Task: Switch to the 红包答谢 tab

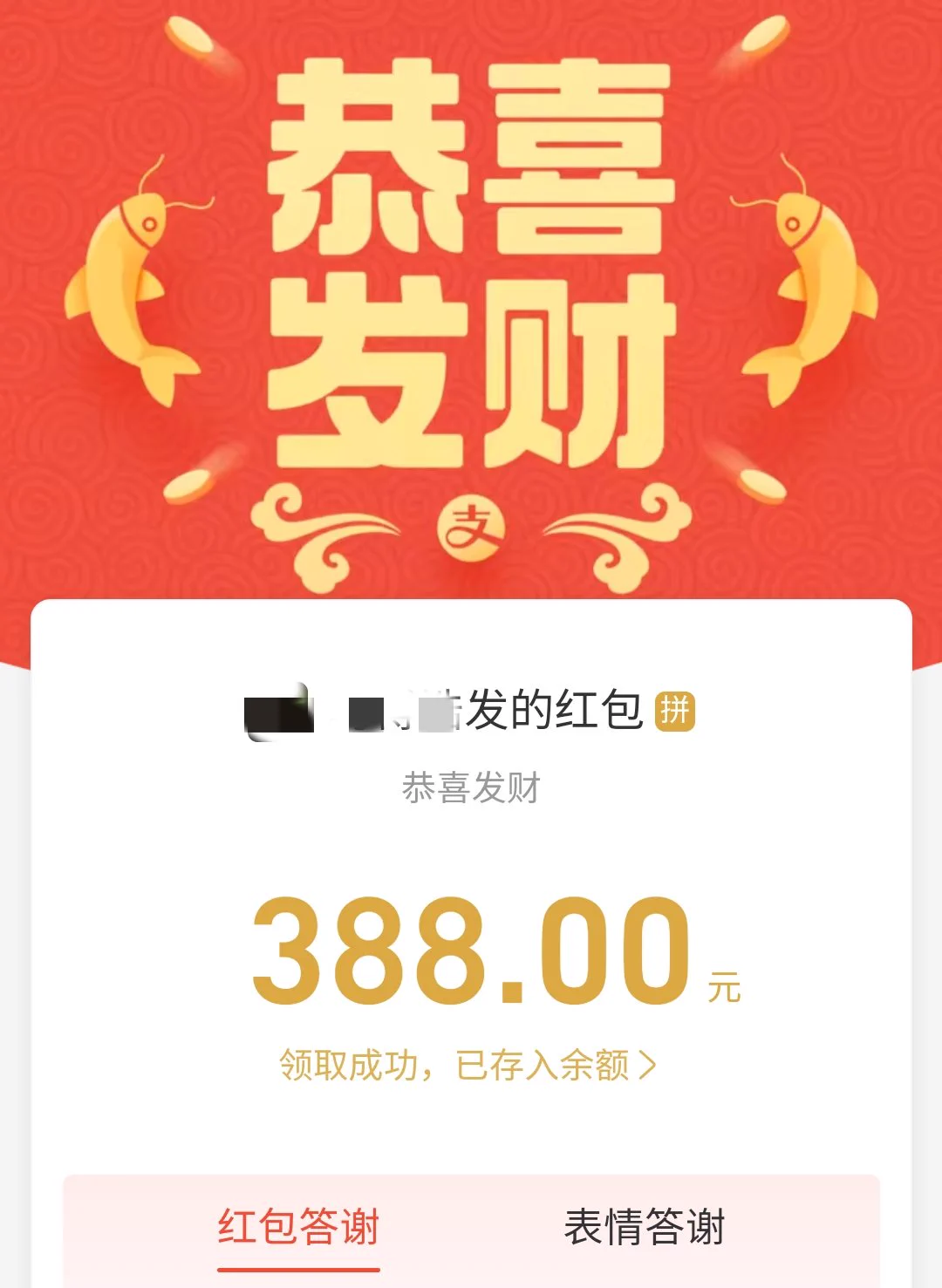Action: click(x=298, y=1227)
